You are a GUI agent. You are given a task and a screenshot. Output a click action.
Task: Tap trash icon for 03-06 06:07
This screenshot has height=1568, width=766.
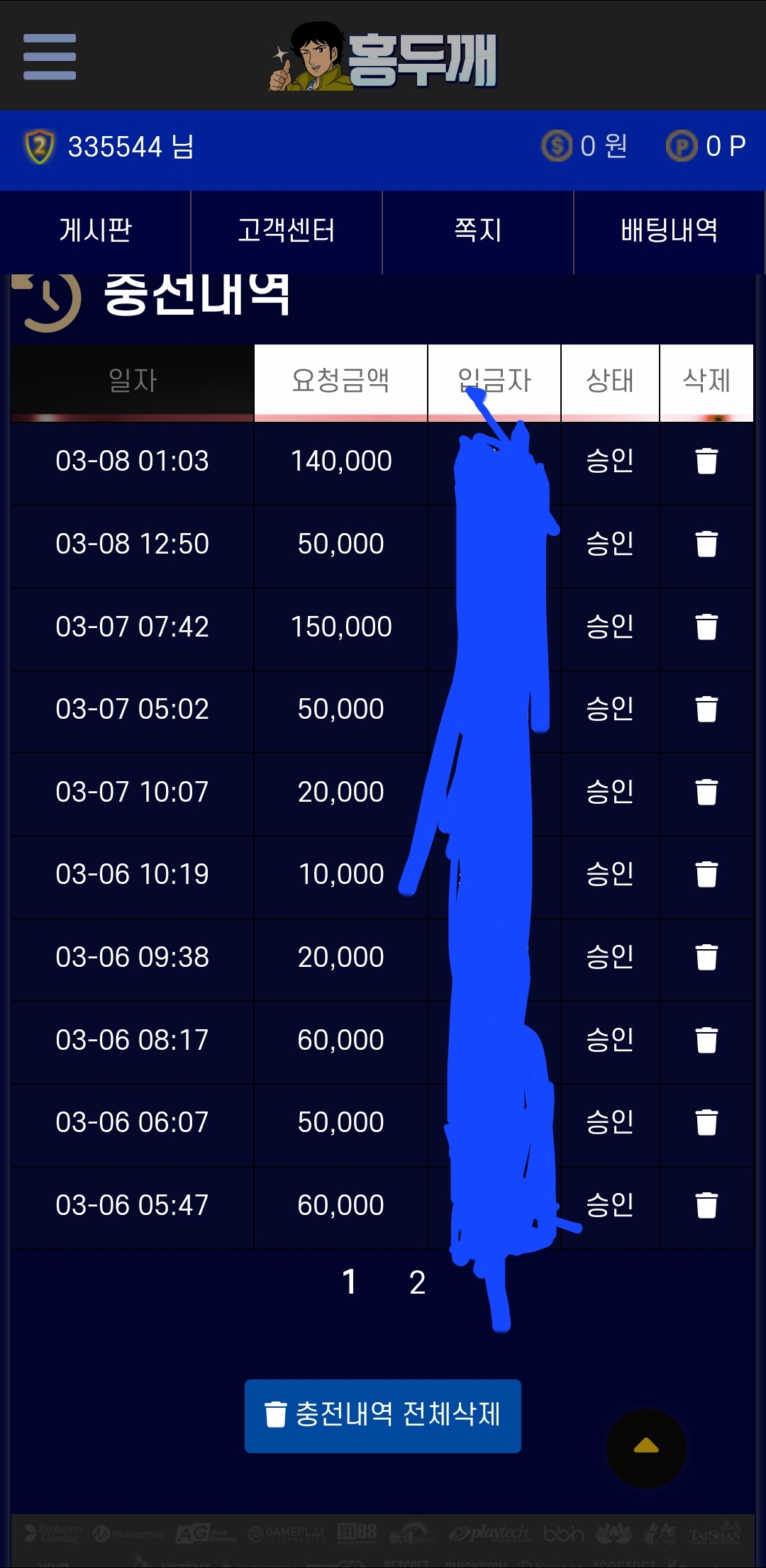(706, 1122)
